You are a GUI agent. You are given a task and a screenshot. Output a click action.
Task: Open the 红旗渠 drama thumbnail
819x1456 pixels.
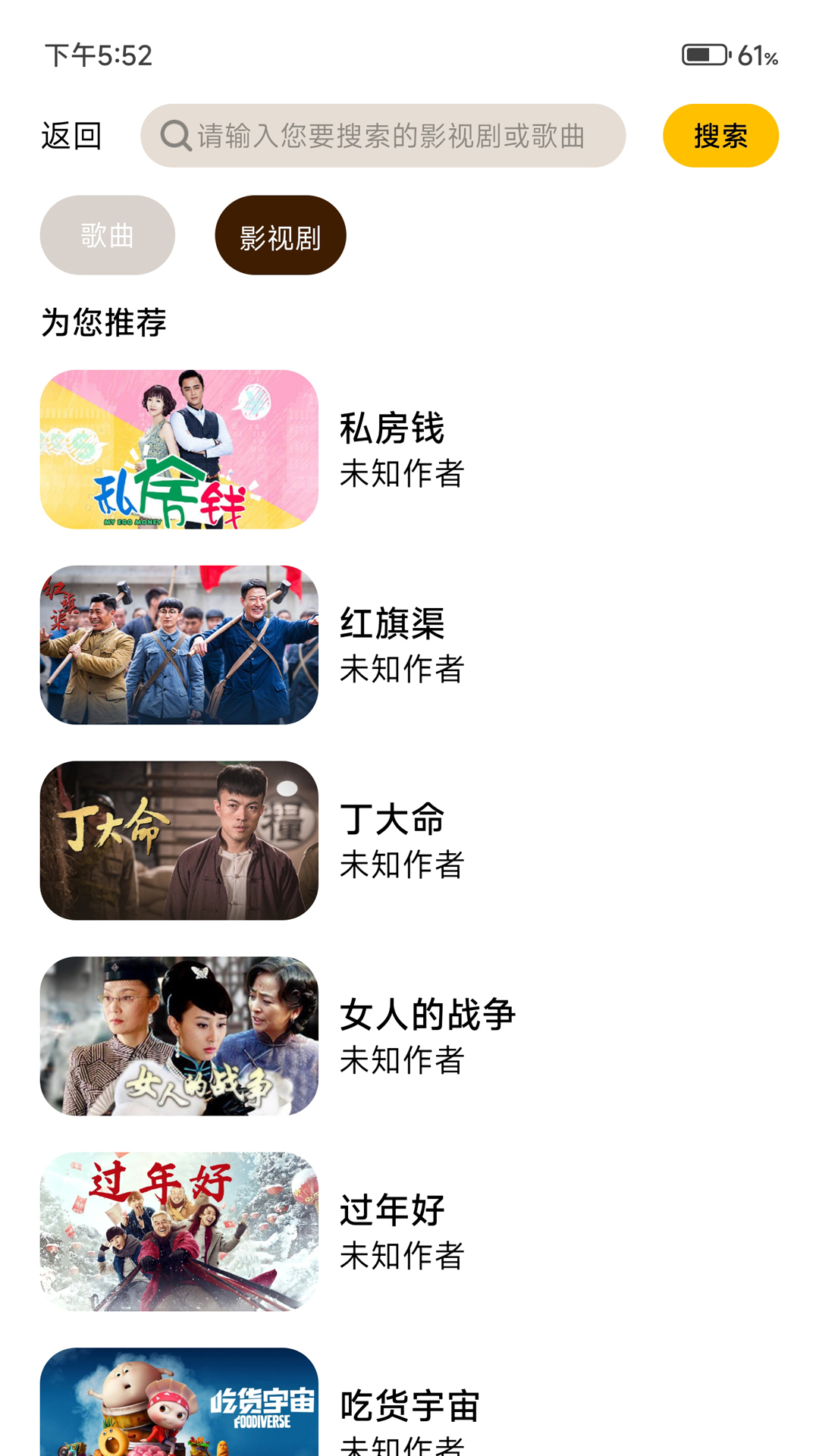point(179,644)
